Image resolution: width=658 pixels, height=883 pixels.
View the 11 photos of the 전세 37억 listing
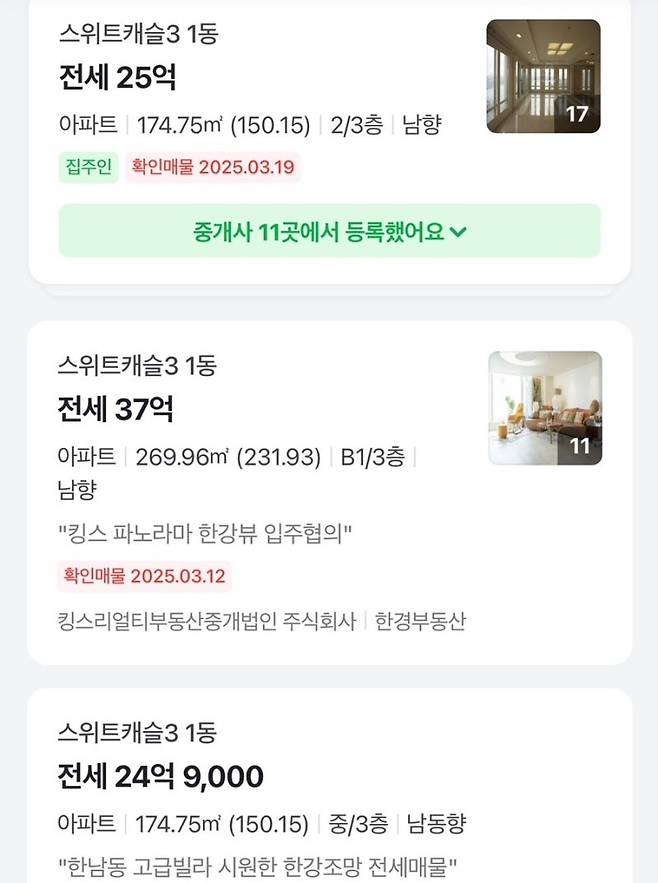pyautogui.click(x=545, y=408)
